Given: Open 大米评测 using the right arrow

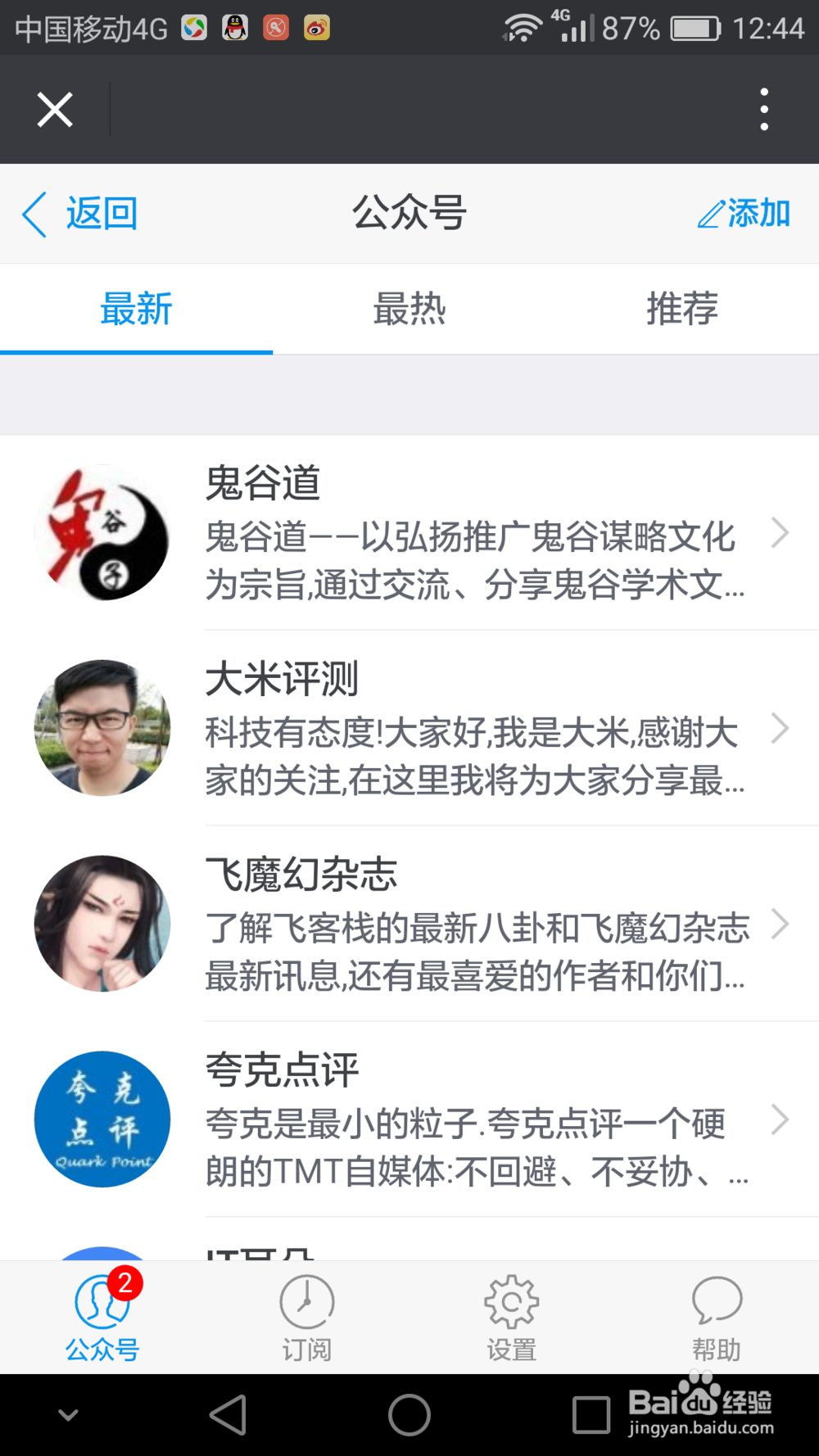Looking at the screenshot, I should click(780, 727).
